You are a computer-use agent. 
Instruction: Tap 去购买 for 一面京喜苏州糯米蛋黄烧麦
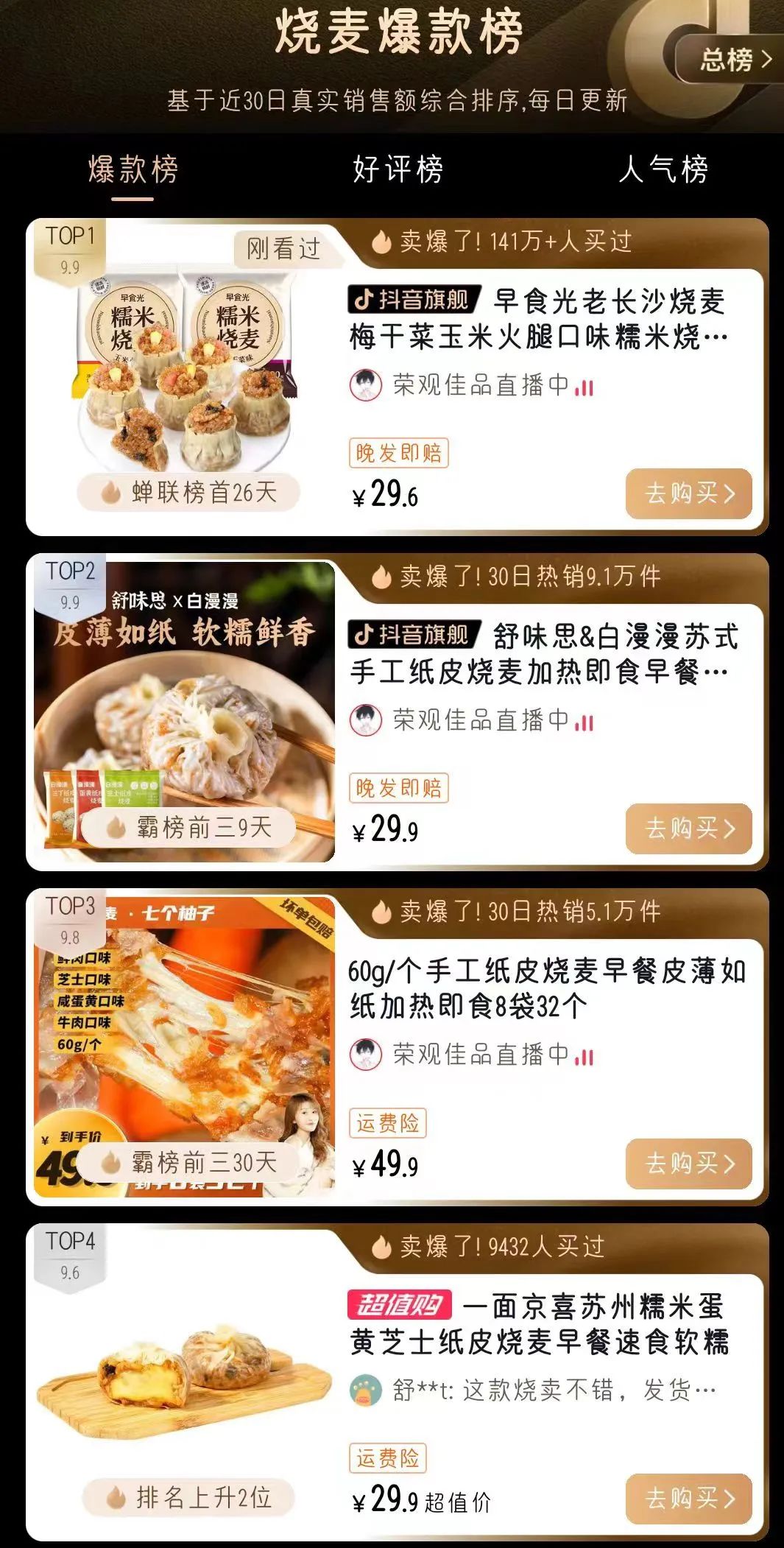[688, 1499]
